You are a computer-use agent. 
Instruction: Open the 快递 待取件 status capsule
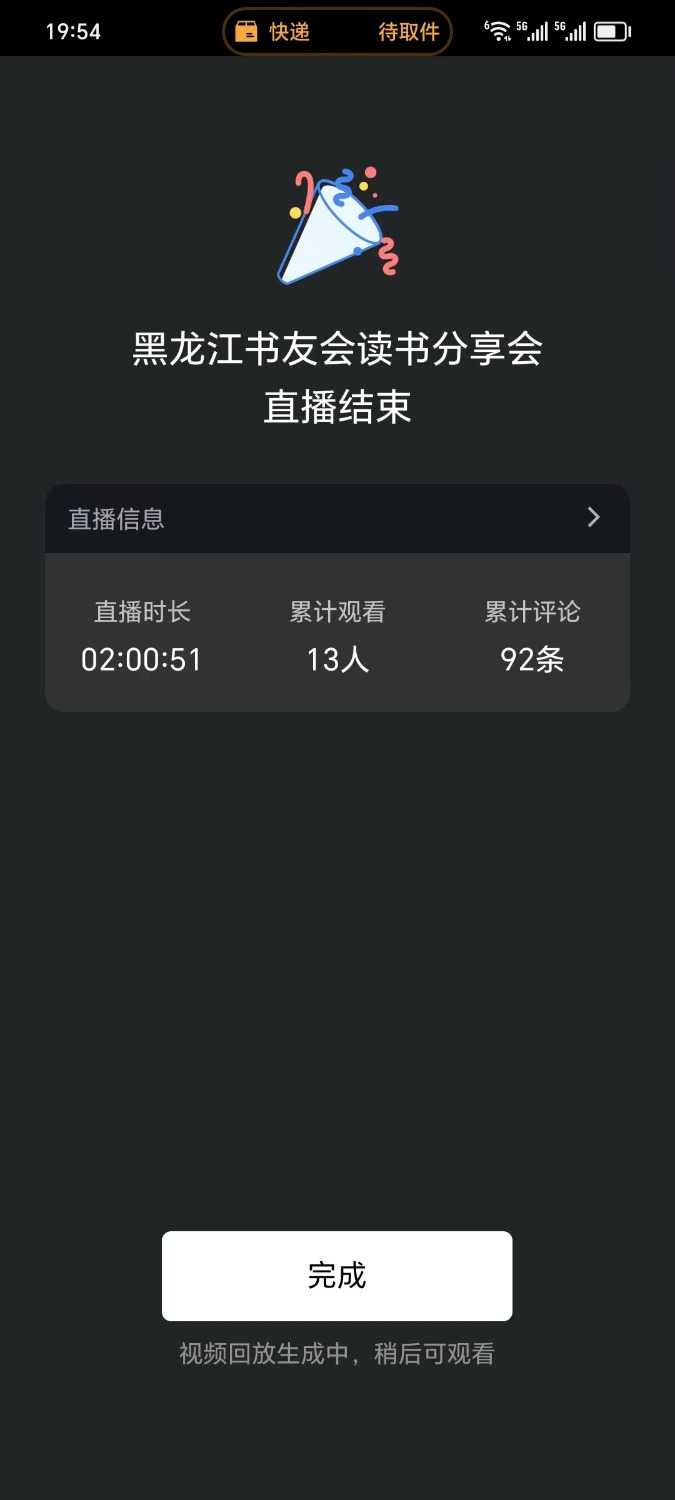click(337, 32)
